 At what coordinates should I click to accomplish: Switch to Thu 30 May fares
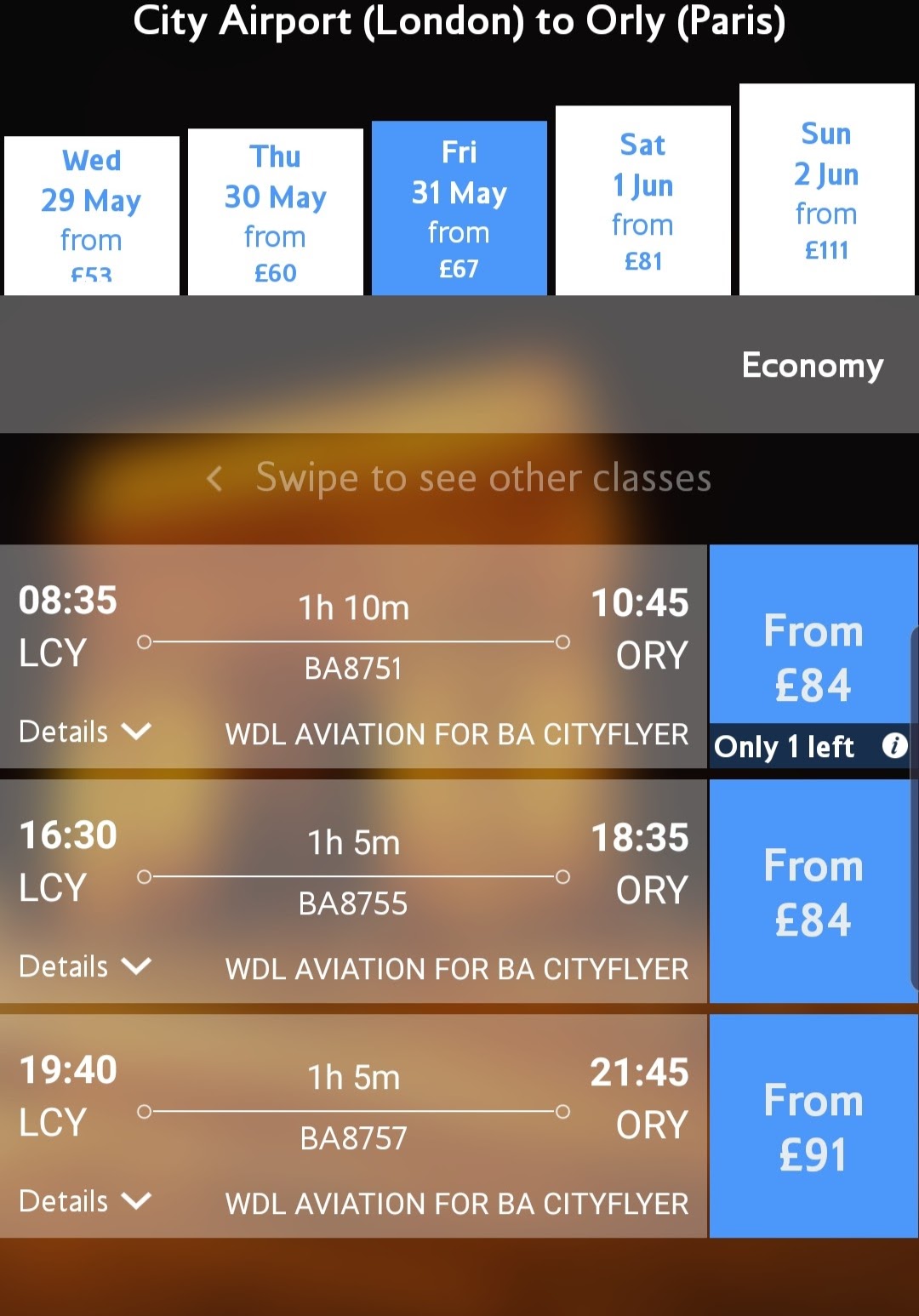(x=275, y=212)
